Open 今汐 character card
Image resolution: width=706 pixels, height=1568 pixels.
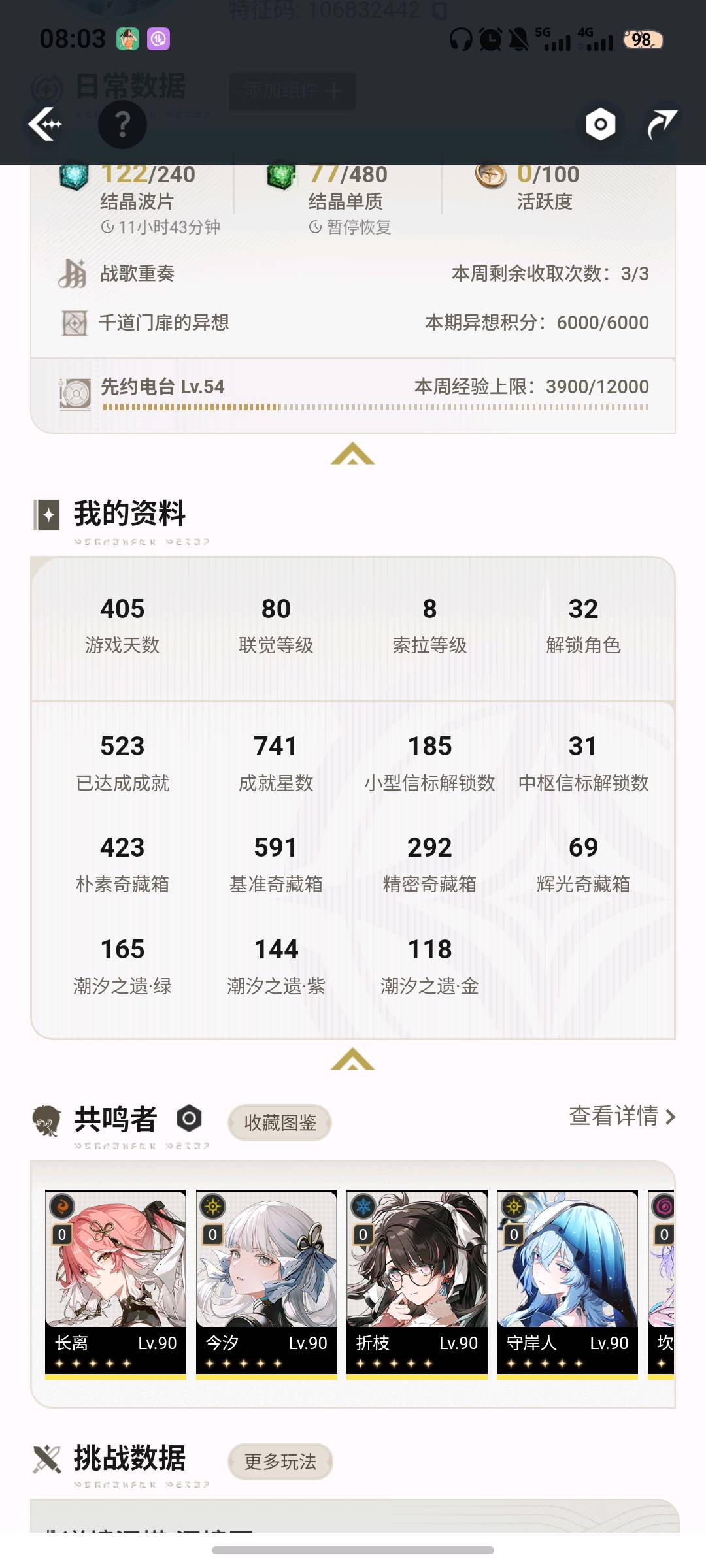267,1284
